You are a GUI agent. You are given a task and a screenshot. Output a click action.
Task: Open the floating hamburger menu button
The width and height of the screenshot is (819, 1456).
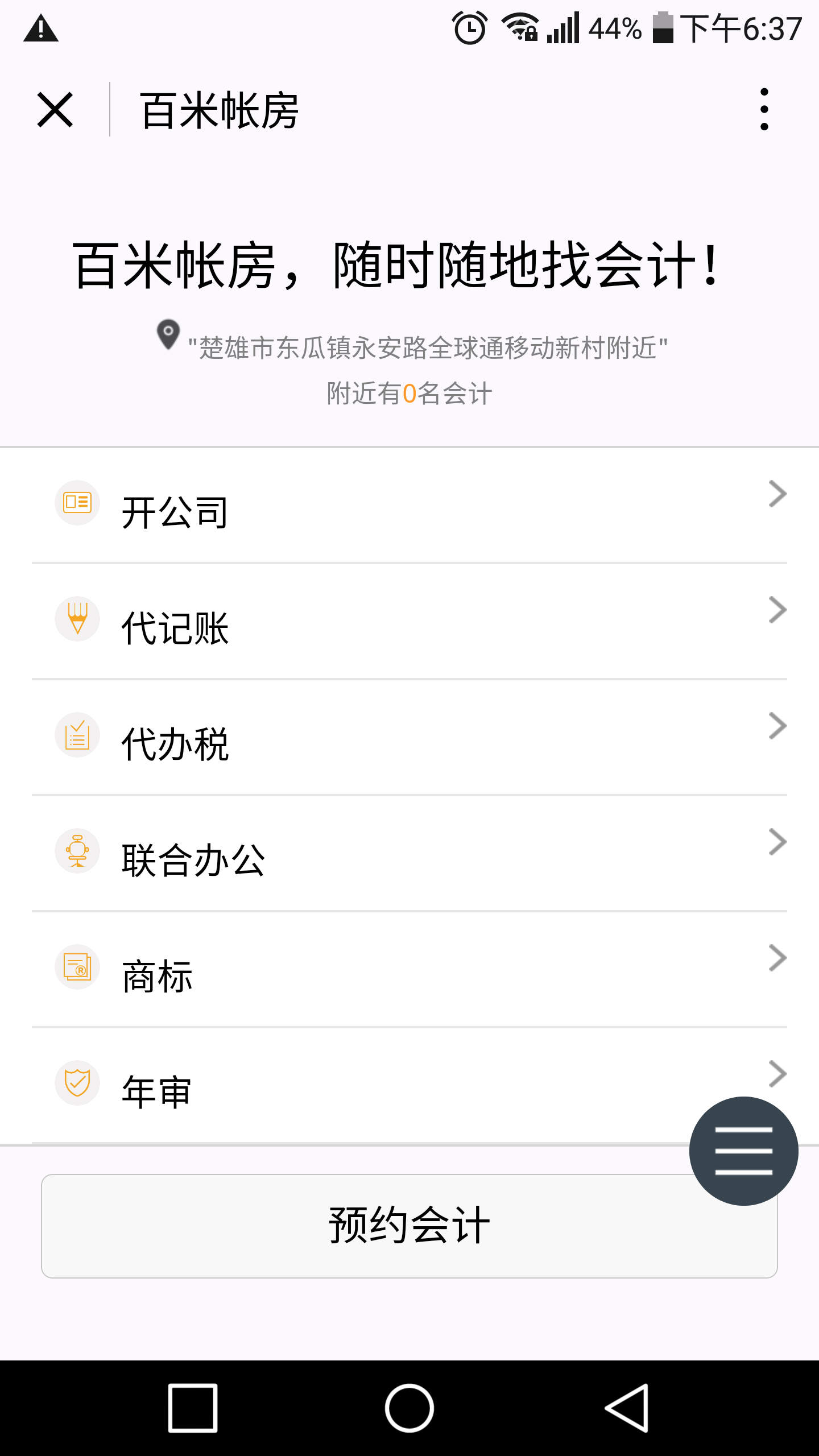click(743, 1151)
